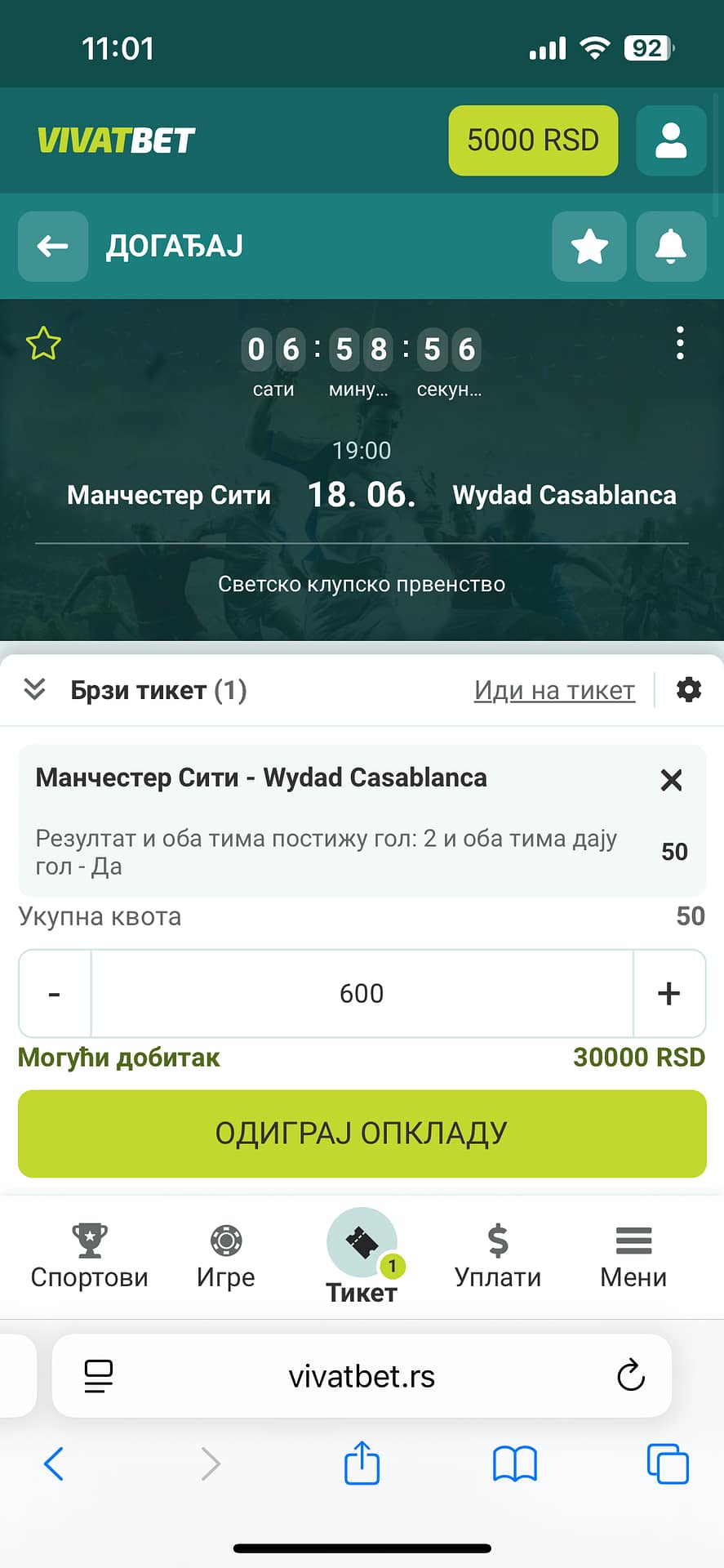
Task: Open the 5000 RSD balance button
Action: tap(533, 140)
